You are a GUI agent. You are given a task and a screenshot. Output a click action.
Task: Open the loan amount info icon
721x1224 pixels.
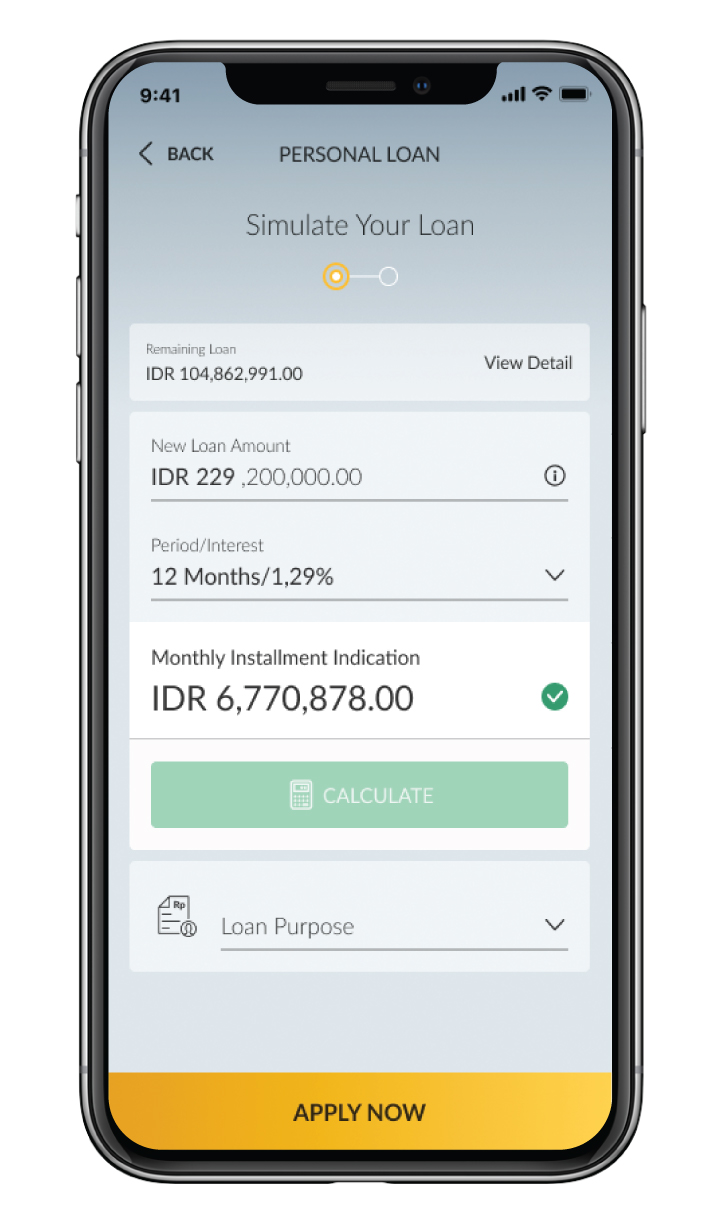[x=554, y=476]
